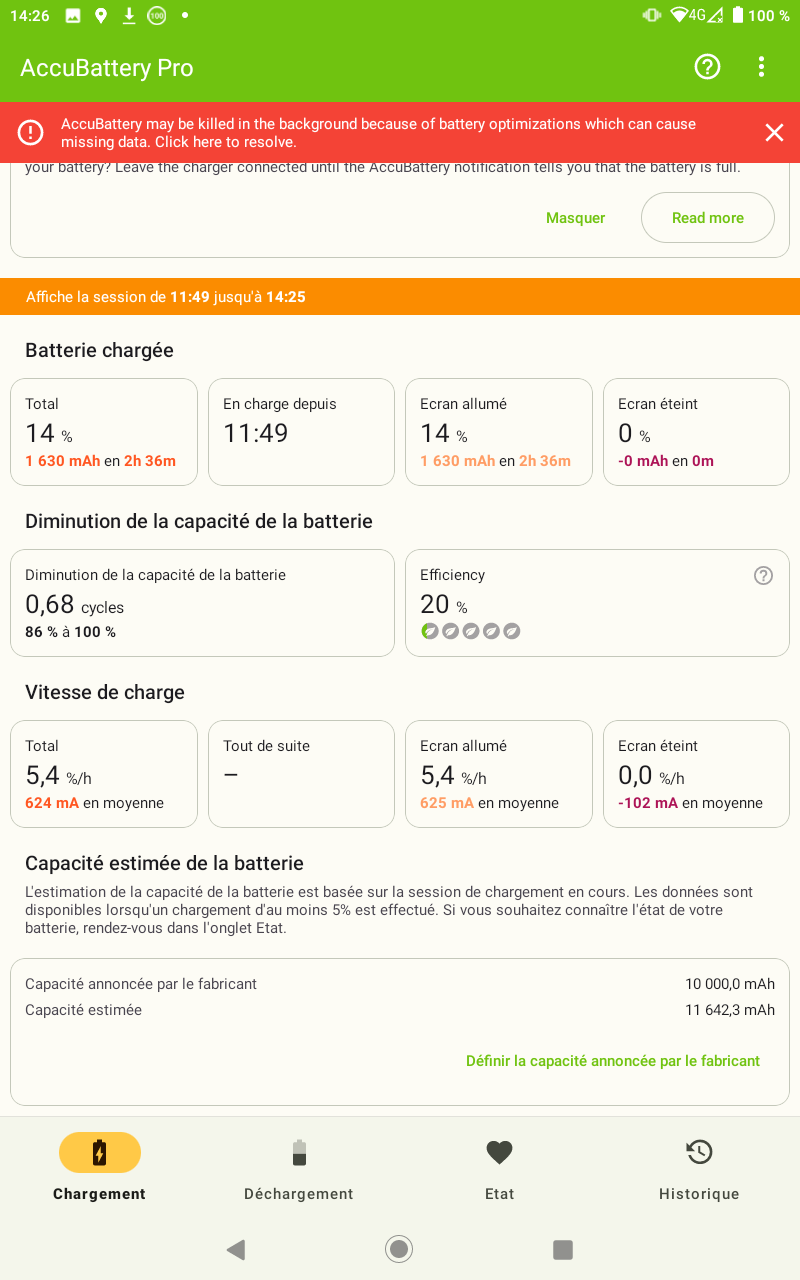Screen dimensions: 800x1280
Task: Switch to the Déchargement tab
Action: coord(299,1167)
